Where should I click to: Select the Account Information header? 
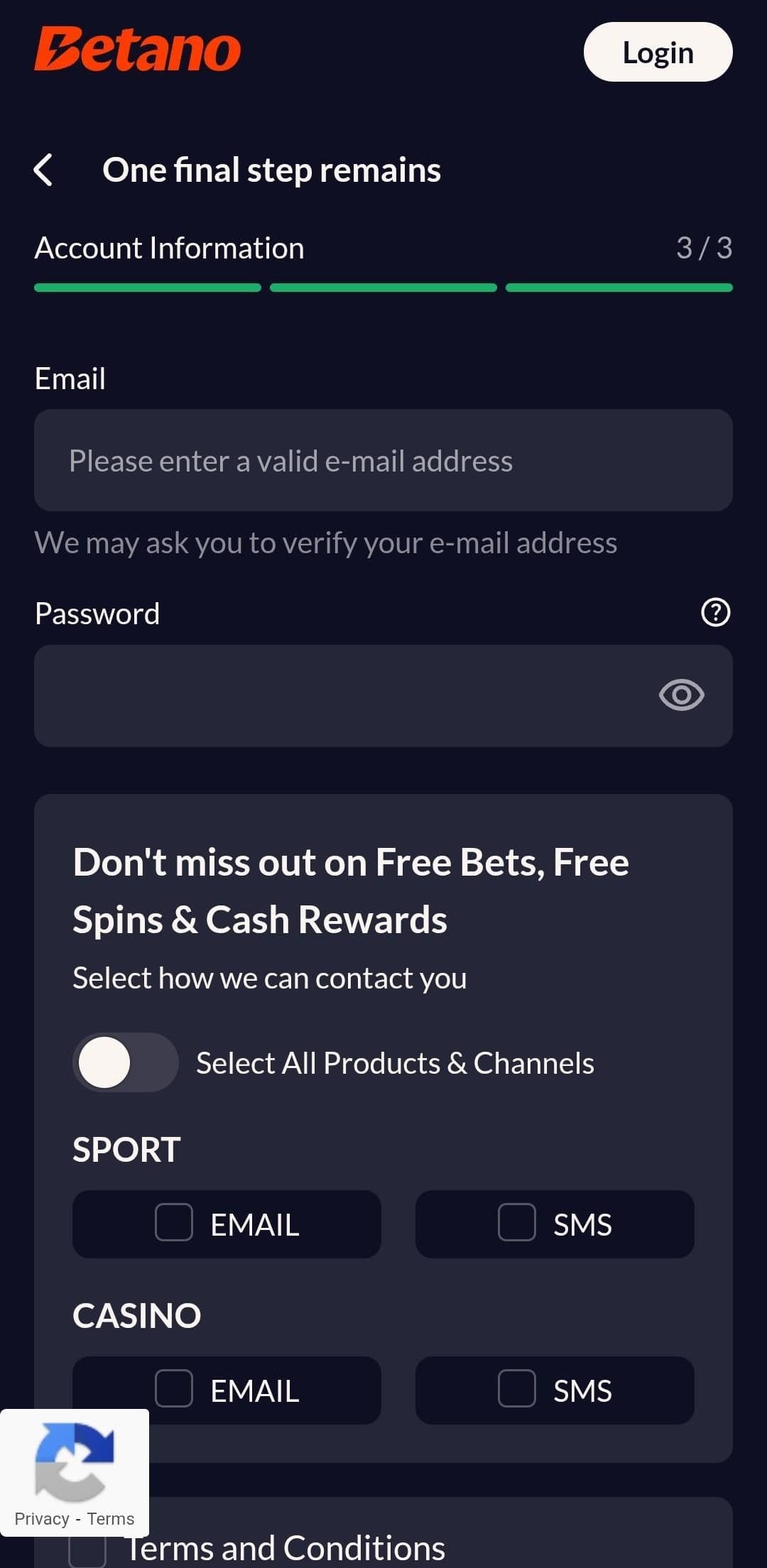(x=170, y=248)
